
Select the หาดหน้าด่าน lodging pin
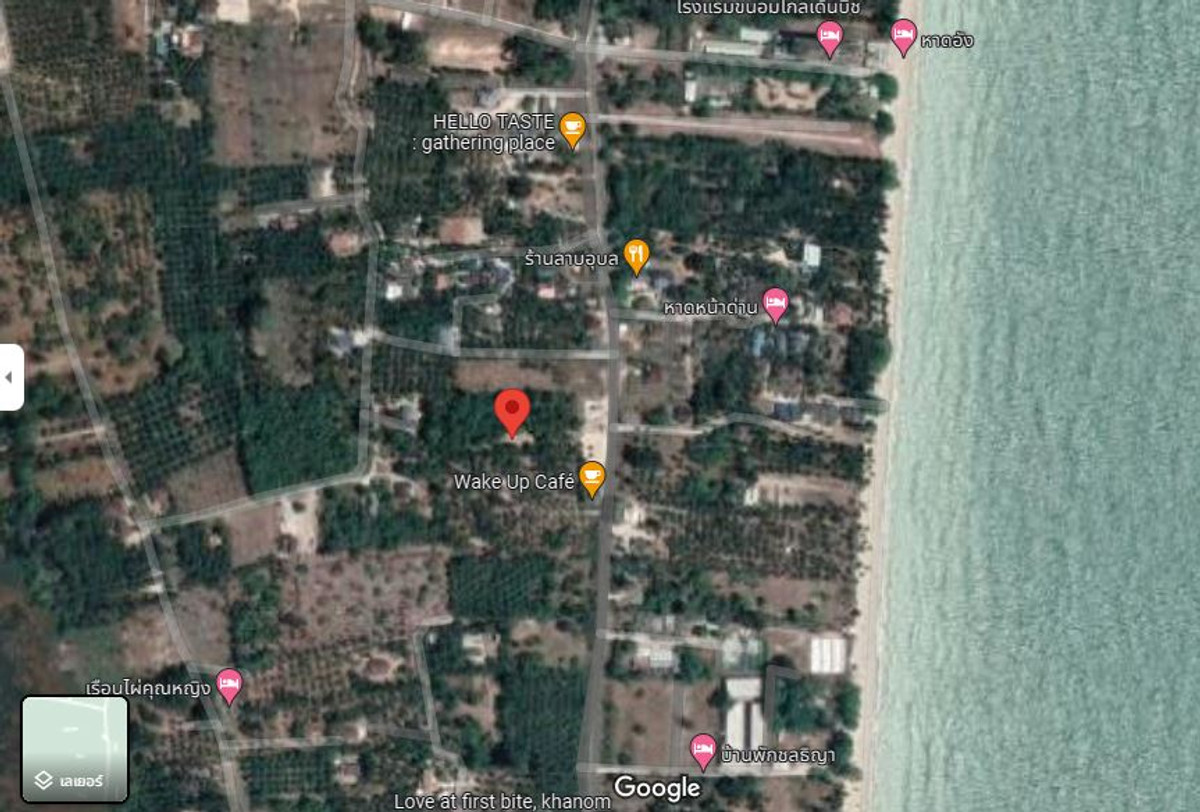pyautogui.click(x=776, y=303)
